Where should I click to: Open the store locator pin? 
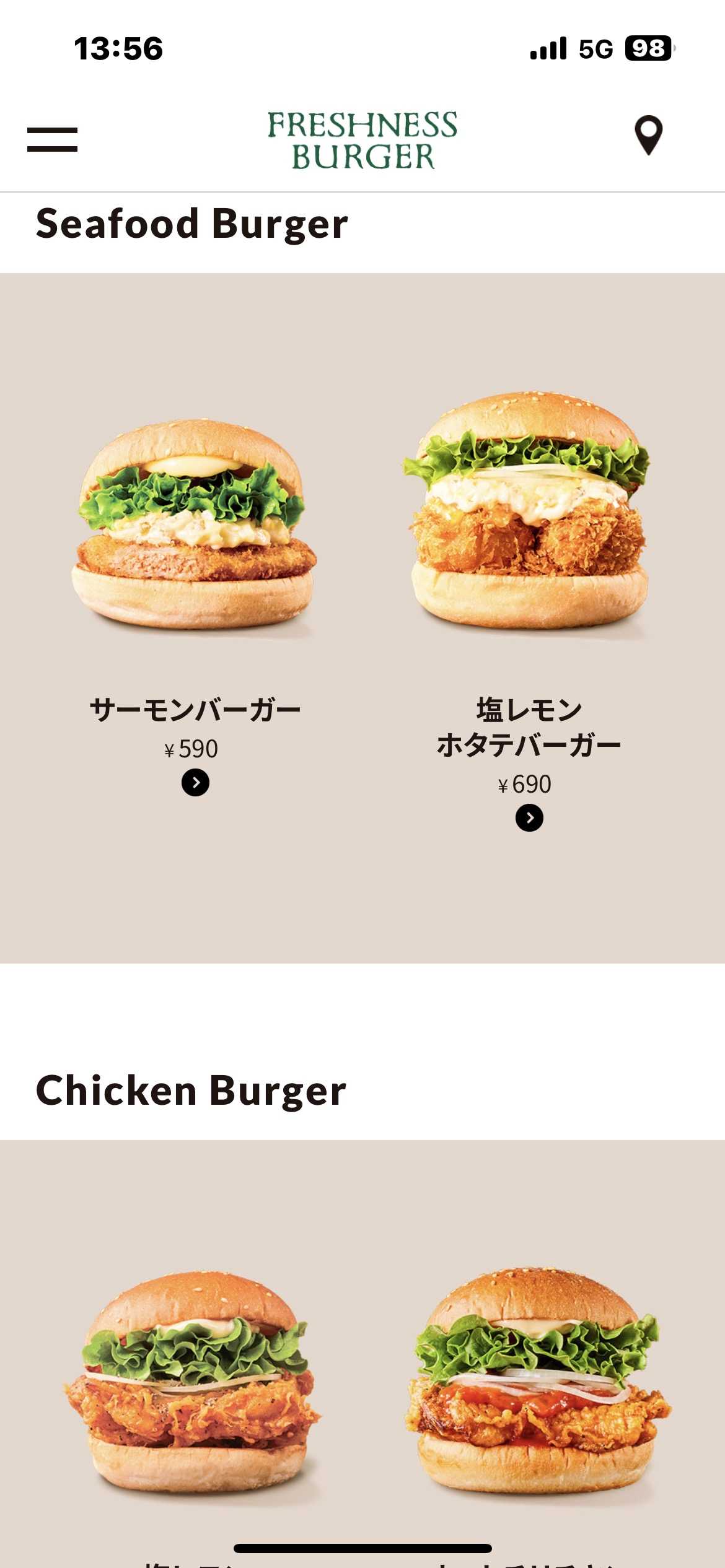pyautogui.click(x=648, y=135)
